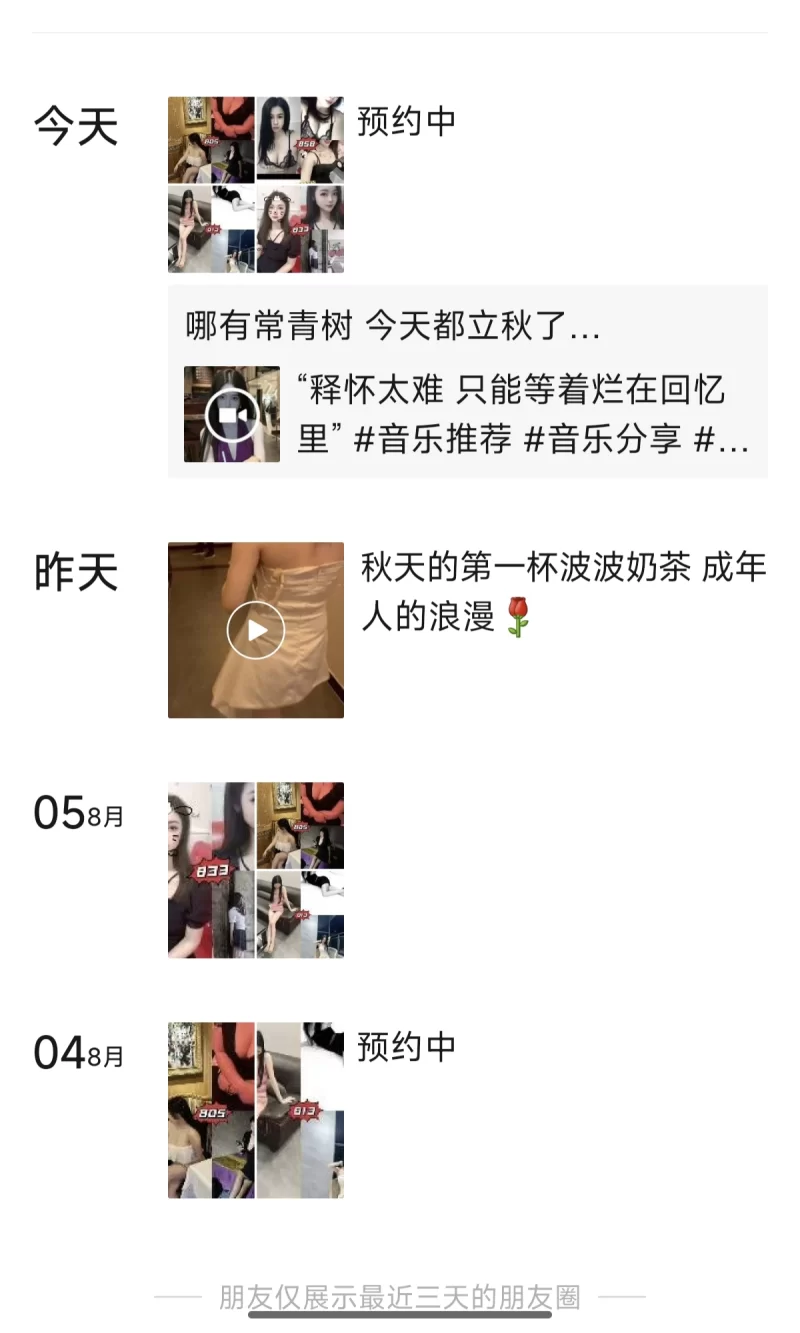The width and height of the screenshot is (800, 1333).
Task: Tap the 预约中 caption on the August 4 post
Action: (405, 1046)
